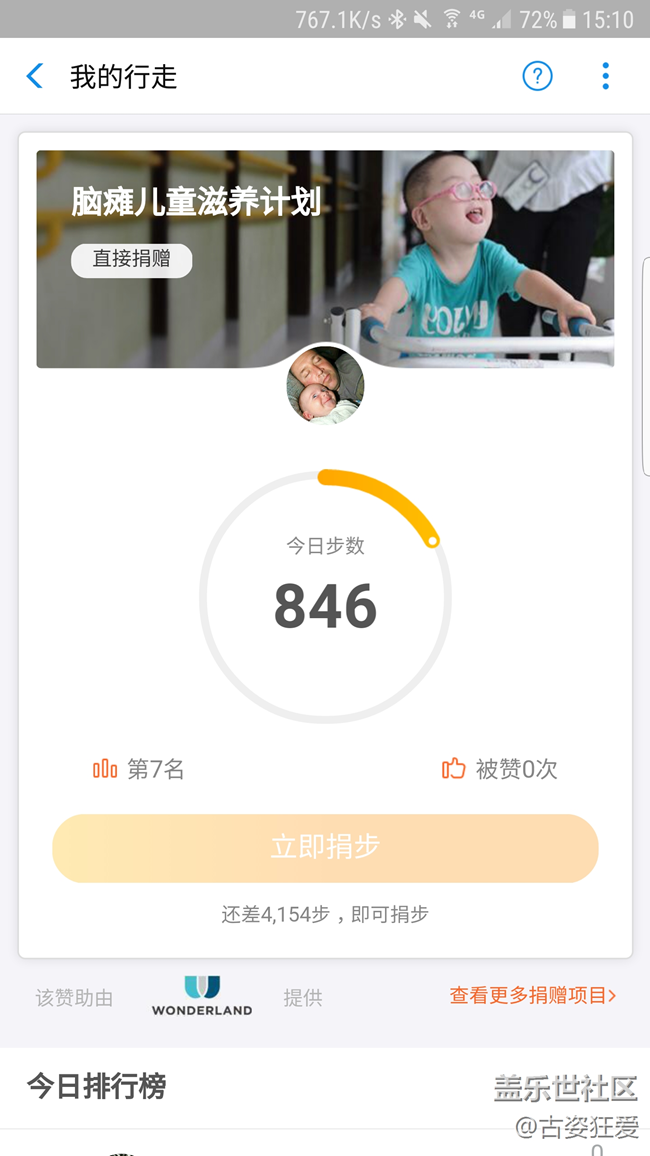Go back from 我的行走 page

pyautogui.click(x=35, y=76)
